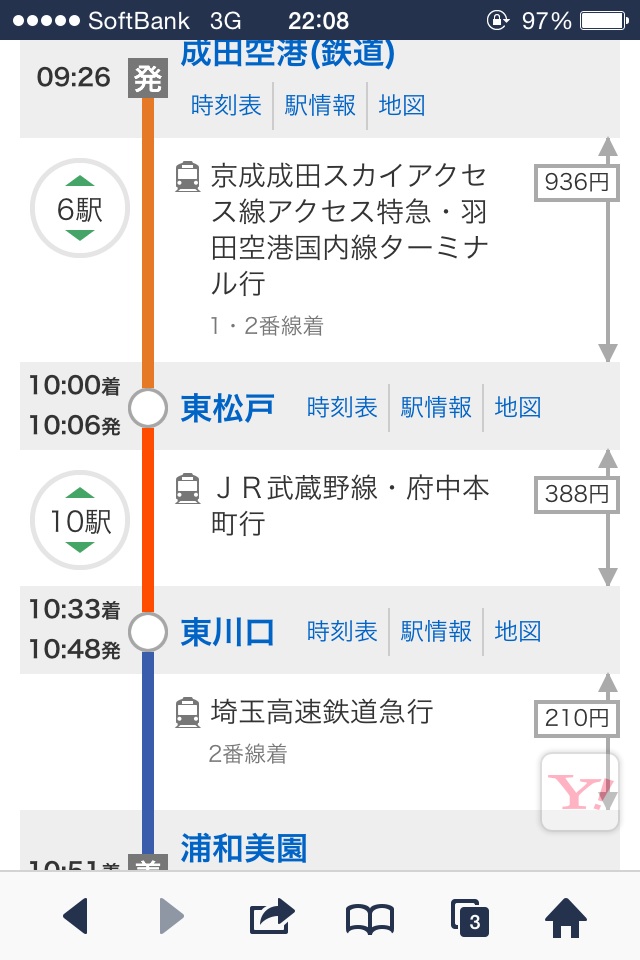Open the browser tabs switcher
Screen dimensions: 640x960
(469, 916)
